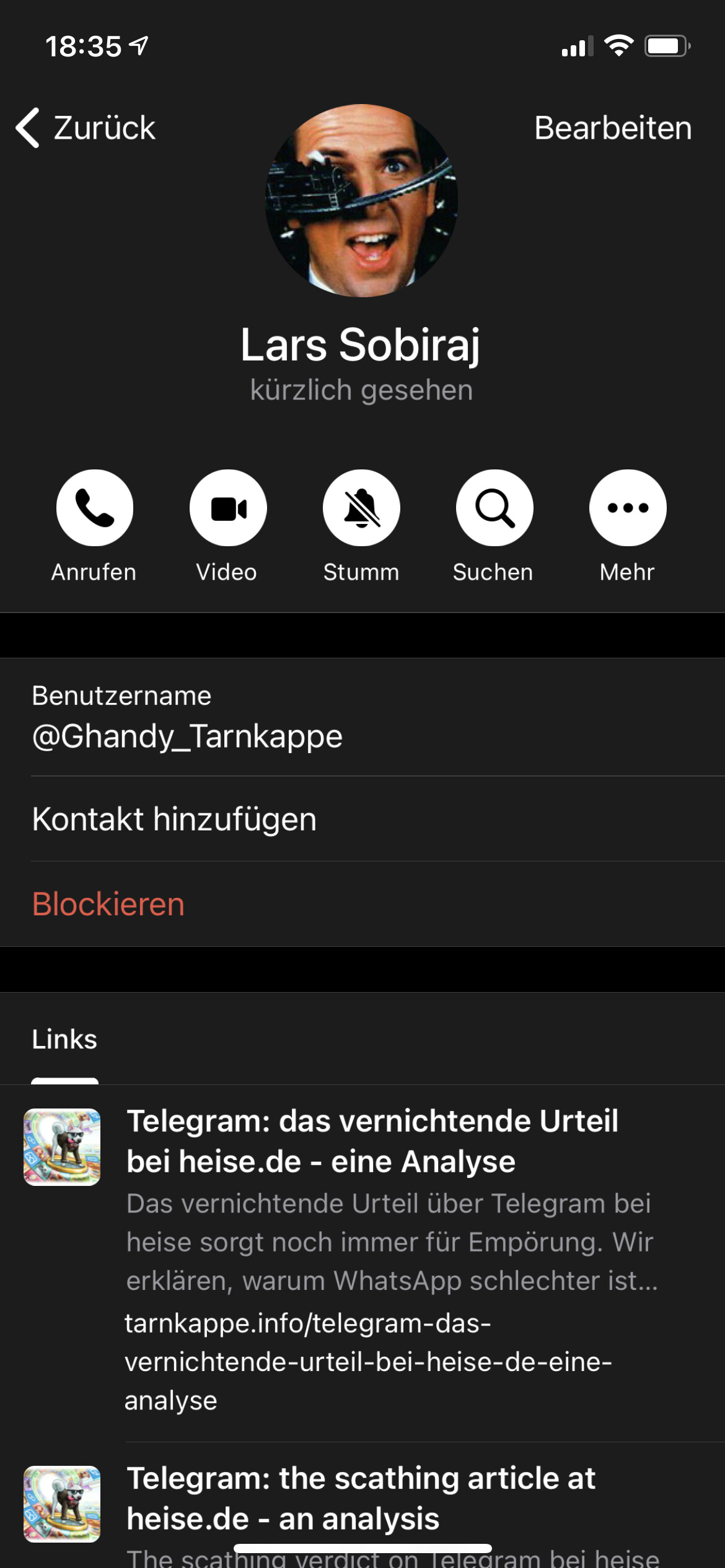Open the Mehr options menu

627,508
